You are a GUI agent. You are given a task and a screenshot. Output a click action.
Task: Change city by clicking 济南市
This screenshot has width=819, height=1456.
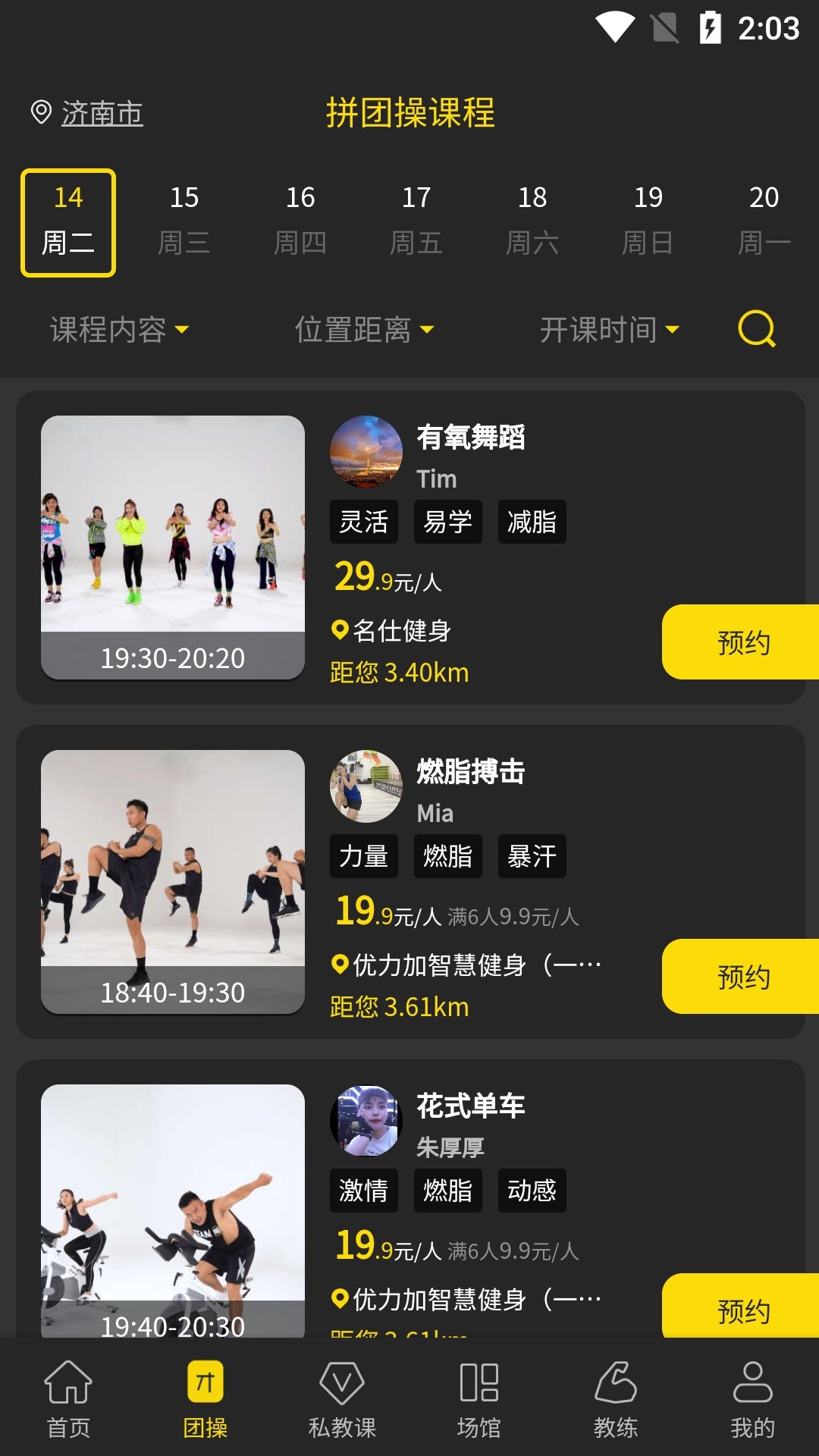point(102,112)
